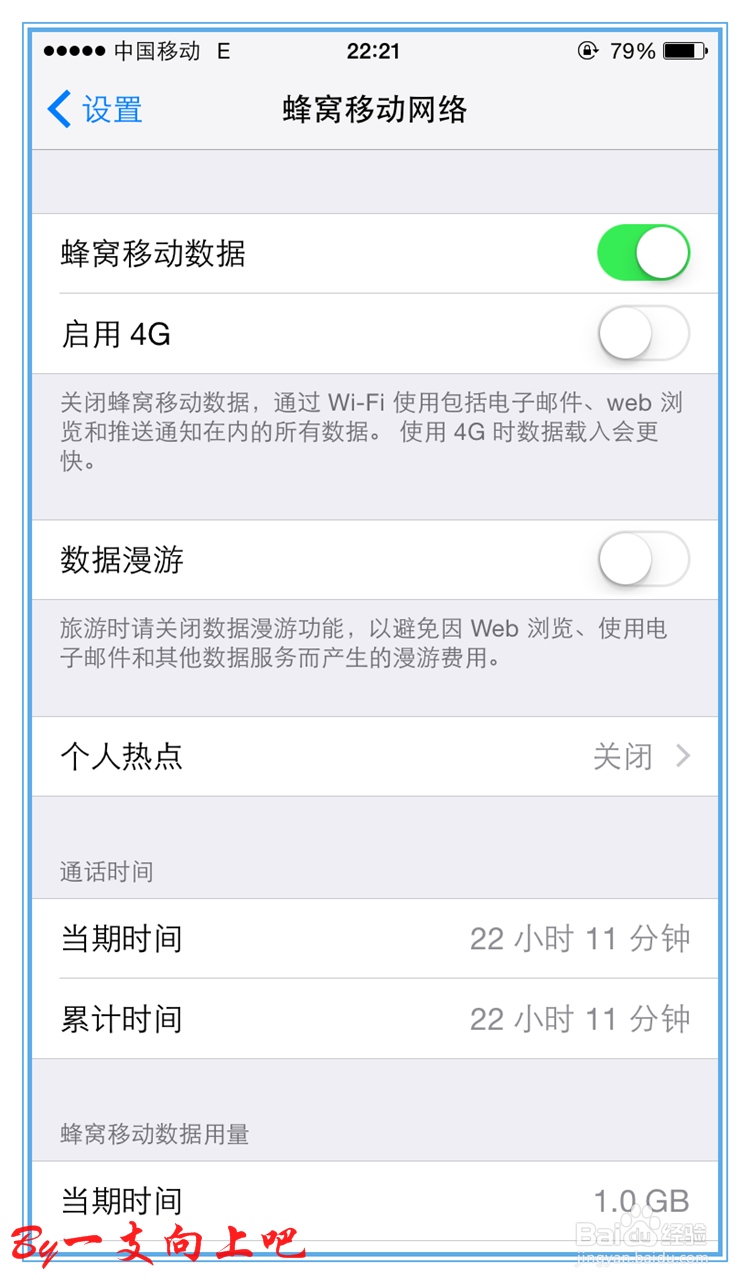Image resolution: width=750 pixels, height=1284 pixels.
Task: Turn off the 蜂窝移动数据 switch
Action: point(643,253)
